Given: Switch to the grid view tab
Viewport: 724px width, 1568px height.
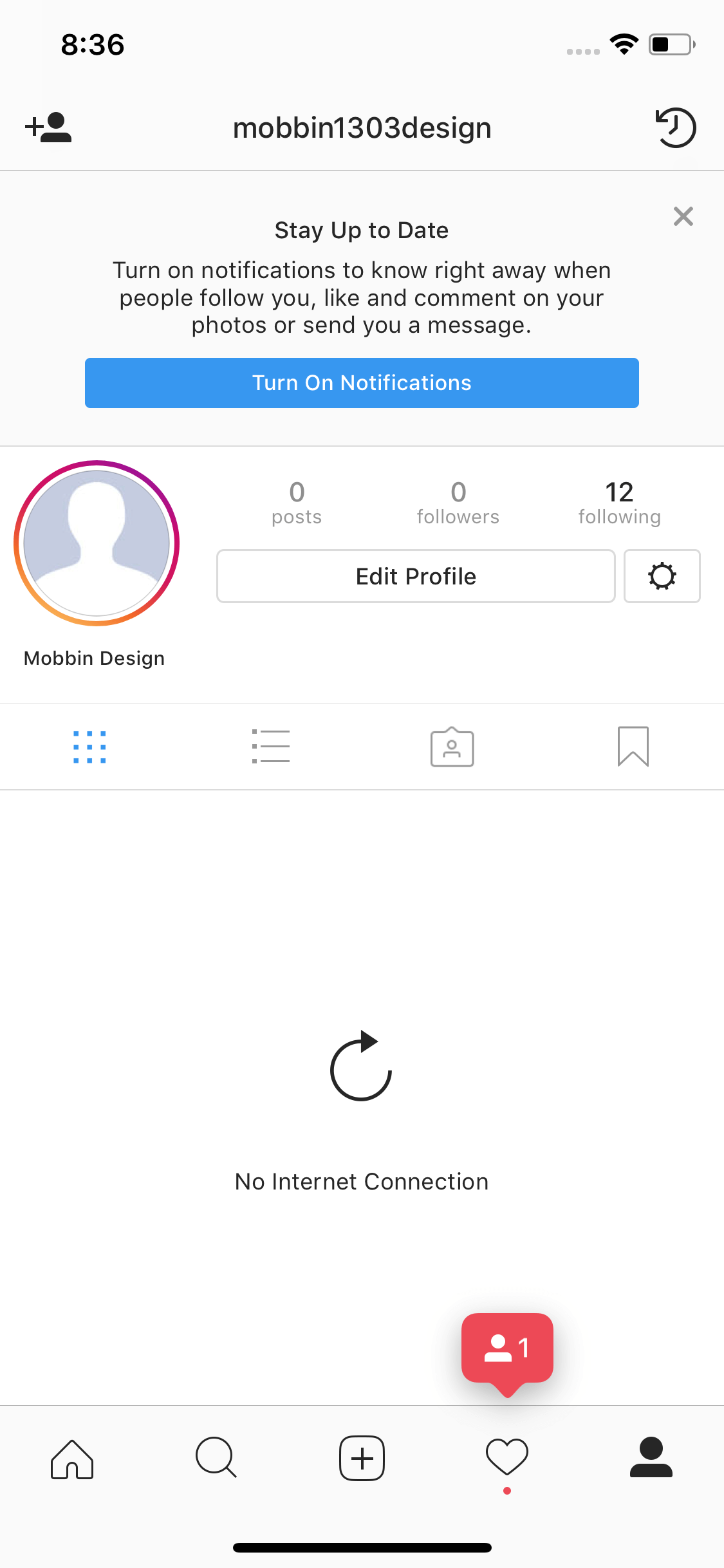Looking at the screenshot, I should [x=90, y=747].
